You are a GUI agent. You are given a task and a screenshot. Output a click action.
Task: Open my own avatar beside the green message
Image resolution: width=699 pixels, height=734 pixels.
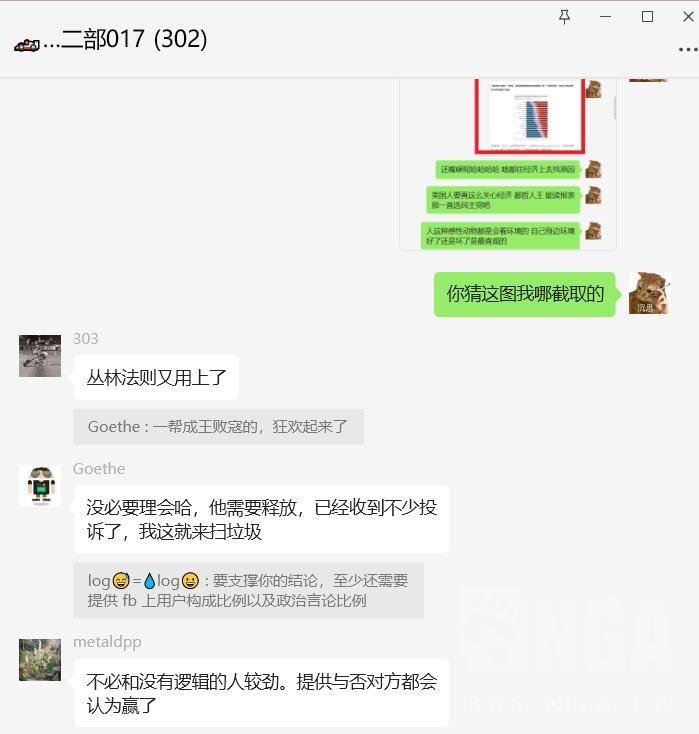pos(649,293)
